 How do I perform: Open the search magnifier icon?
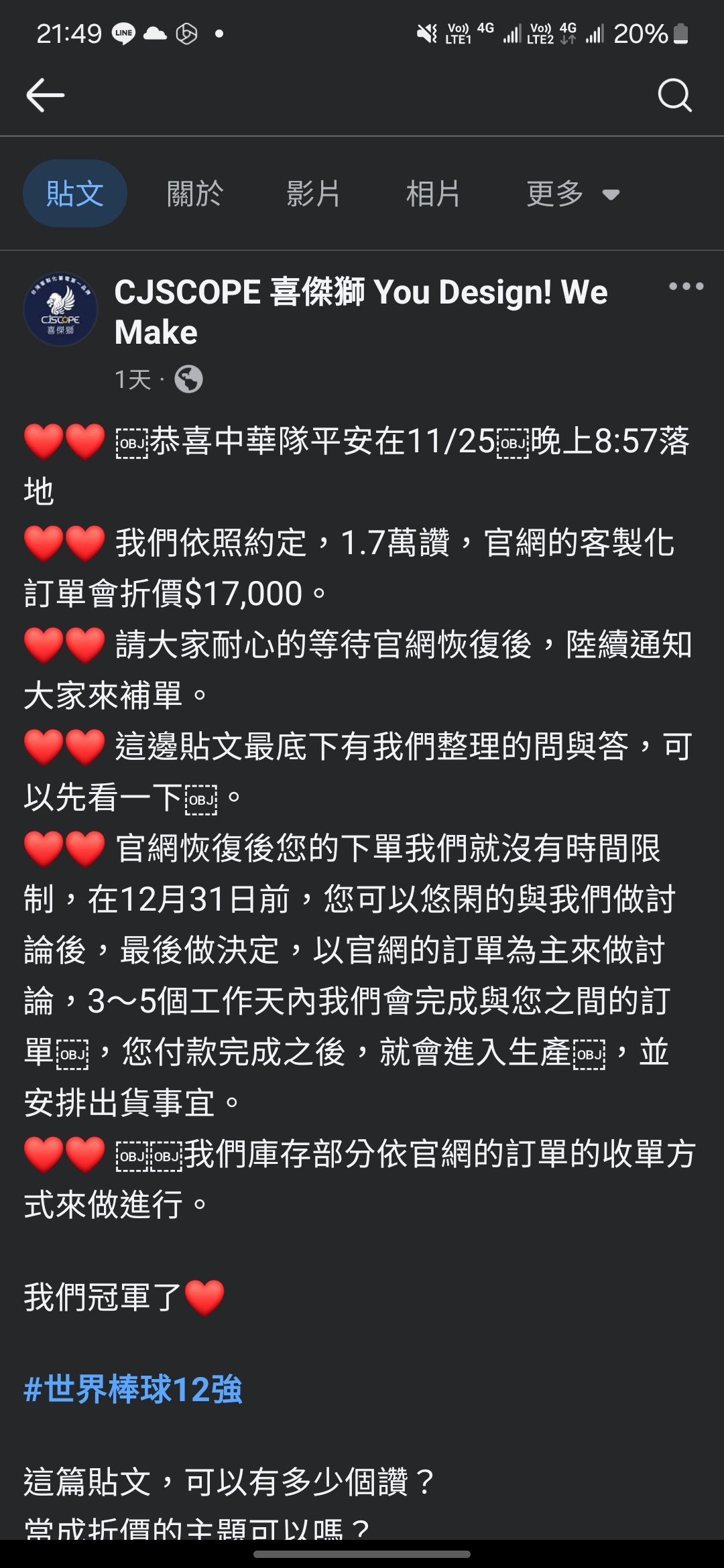pos(674,95)
